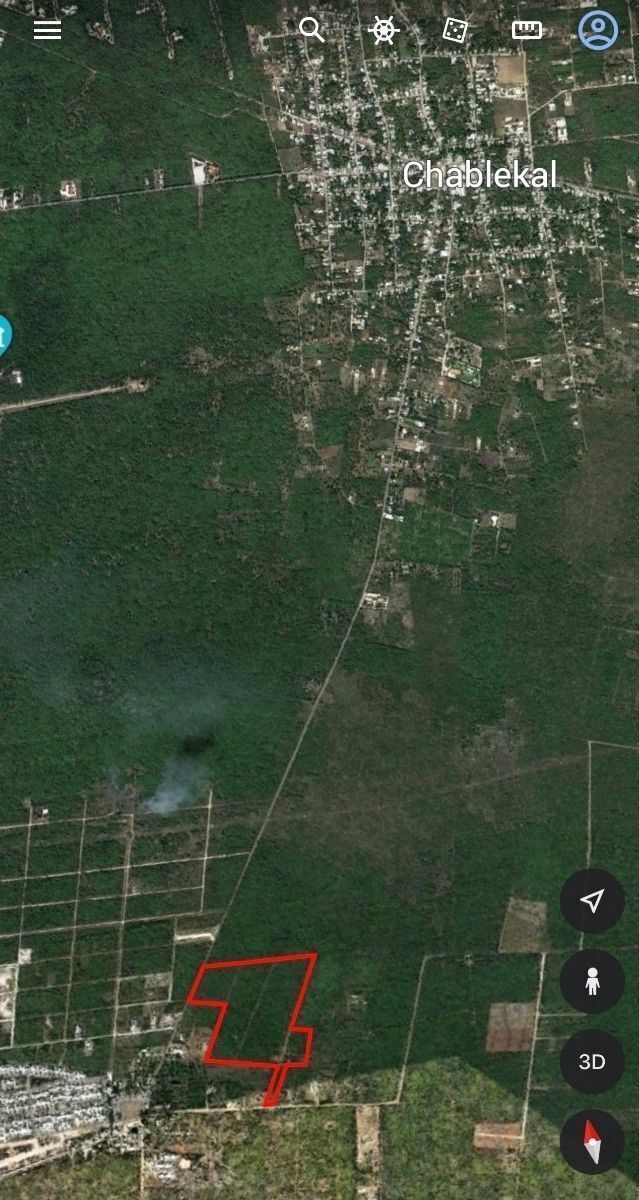Screen dimensions: 639x1200
Task: Open the account profile avatar
Action: pyautogui.click(x=598, y=30)
